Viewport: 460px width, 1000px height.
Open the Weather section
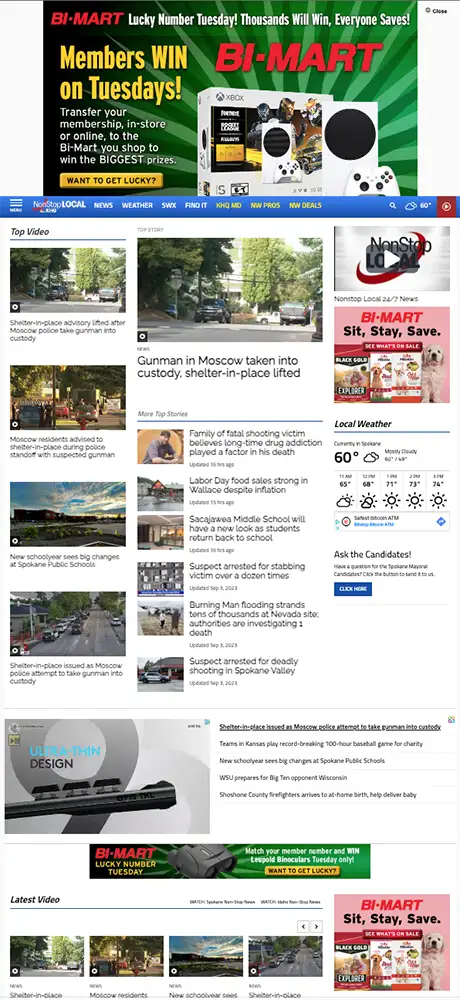[x=137, y=205]
